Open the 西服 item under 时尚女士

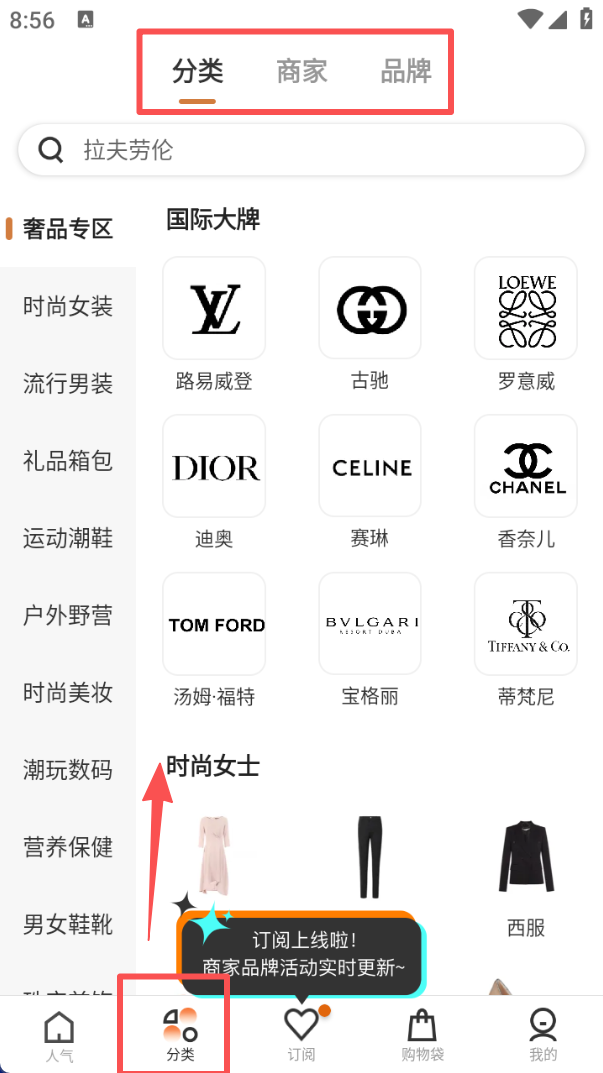click(x=526, y=860)
